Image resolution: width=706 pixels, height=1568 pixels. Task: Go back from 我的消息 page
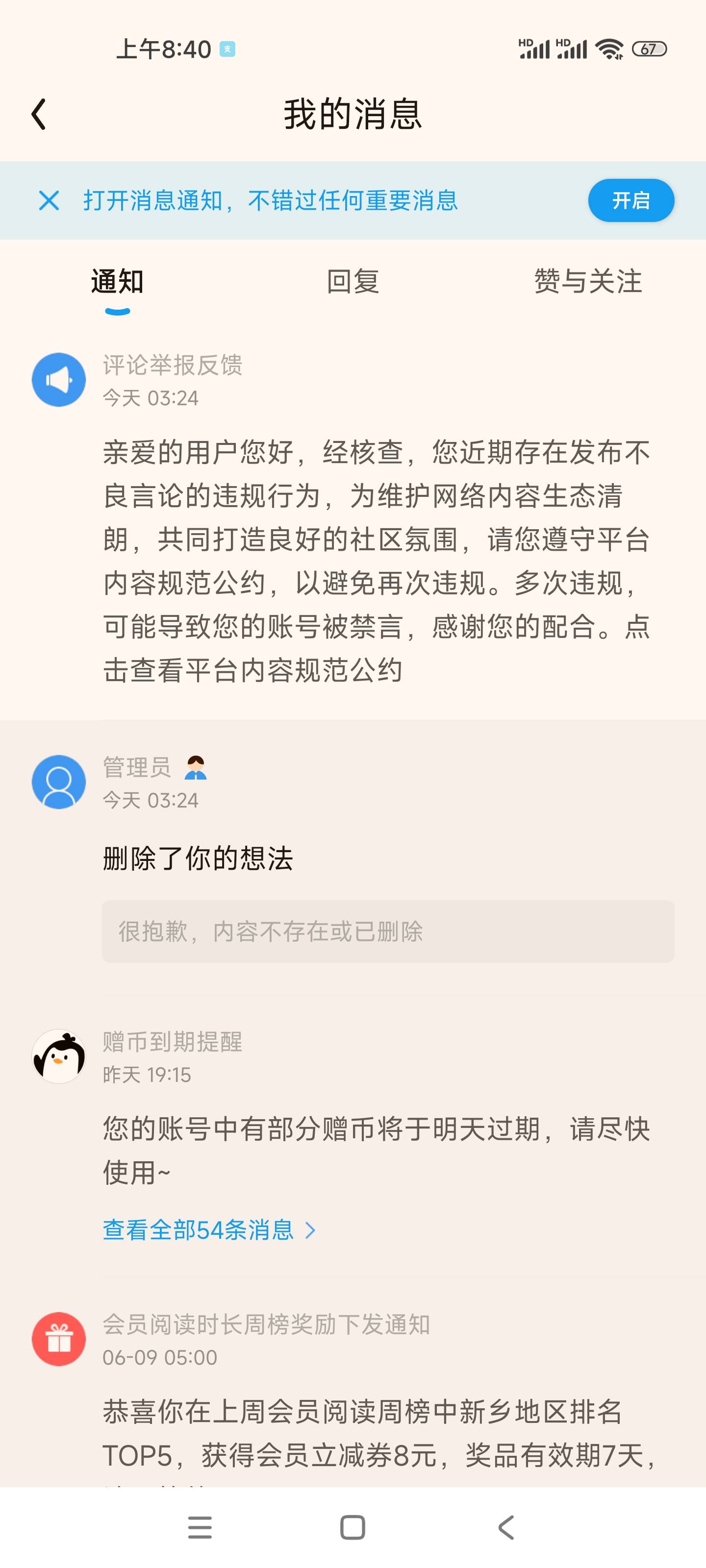(x=38, y=115)
